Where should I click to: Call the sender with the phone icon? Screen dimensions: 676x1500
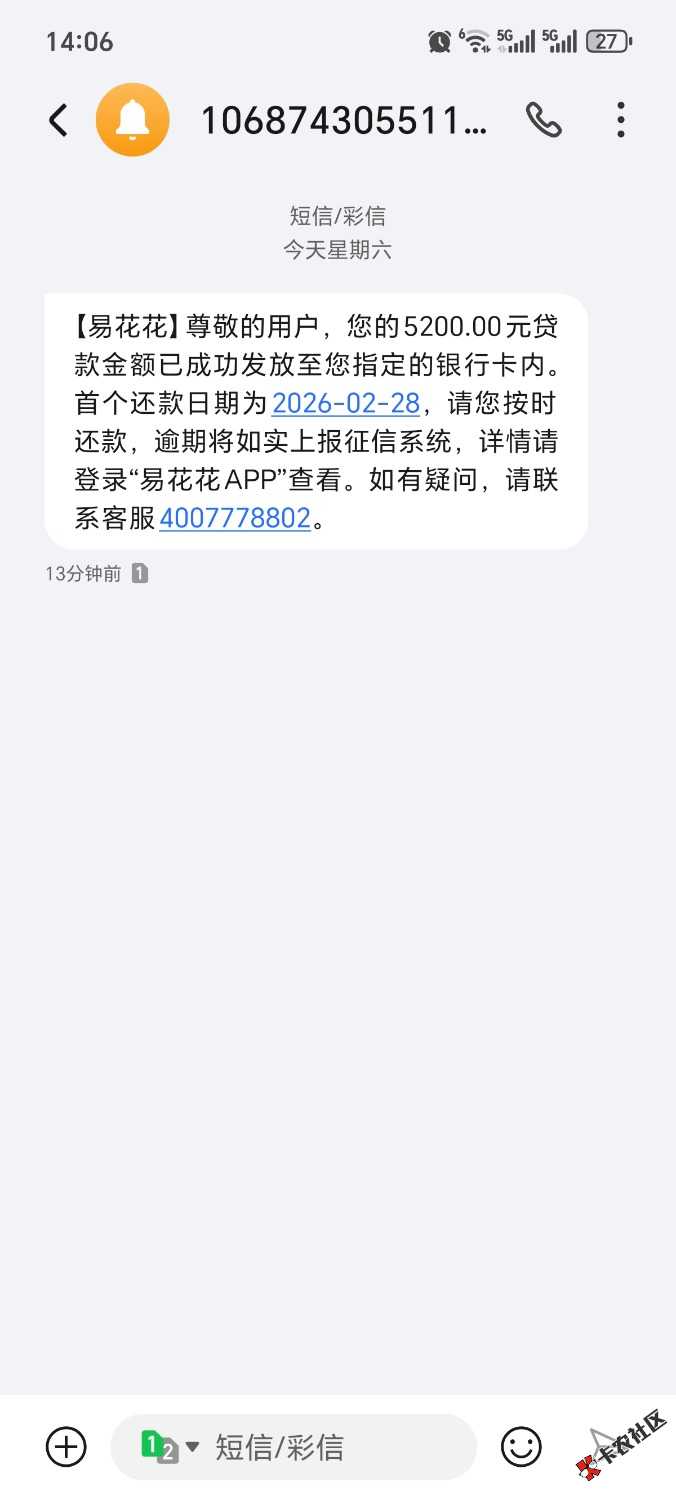(x=543, y=121)
